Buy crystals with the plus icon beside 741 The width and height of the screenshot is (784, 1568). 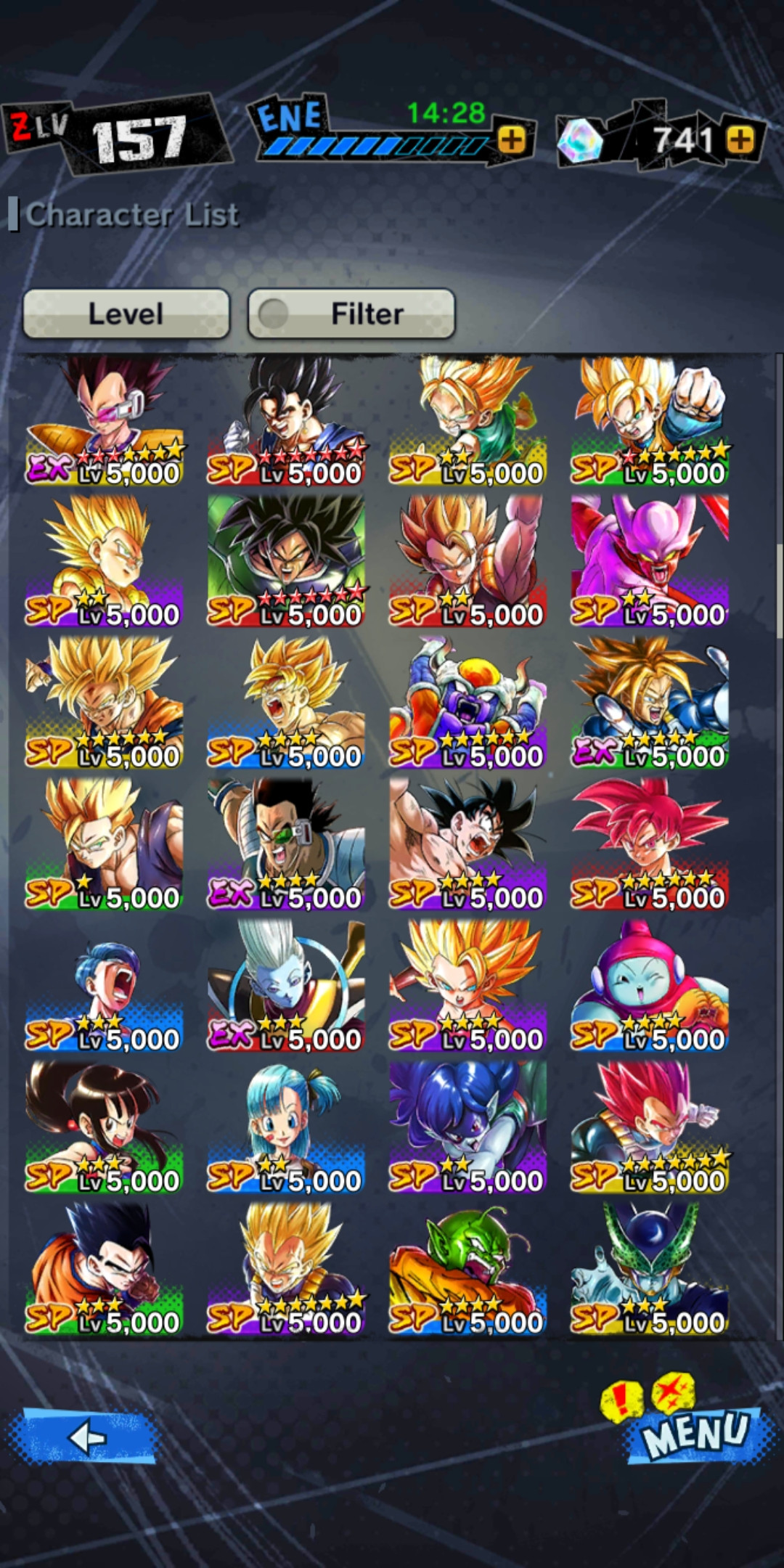740,139
